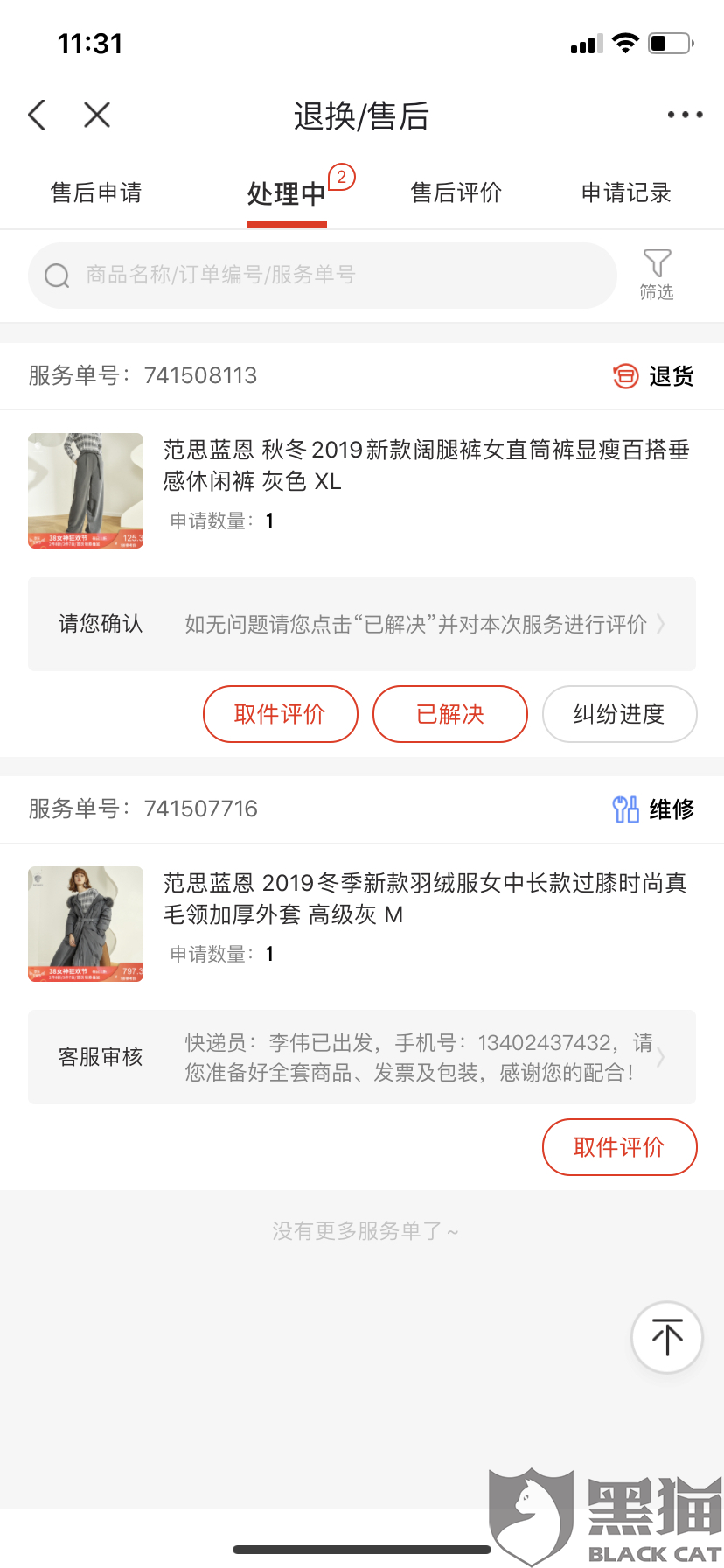Switch to the 售后申请 tab
Viewport: 724px width, 1568px height.
pyautogui.click(x=96, y=192)
